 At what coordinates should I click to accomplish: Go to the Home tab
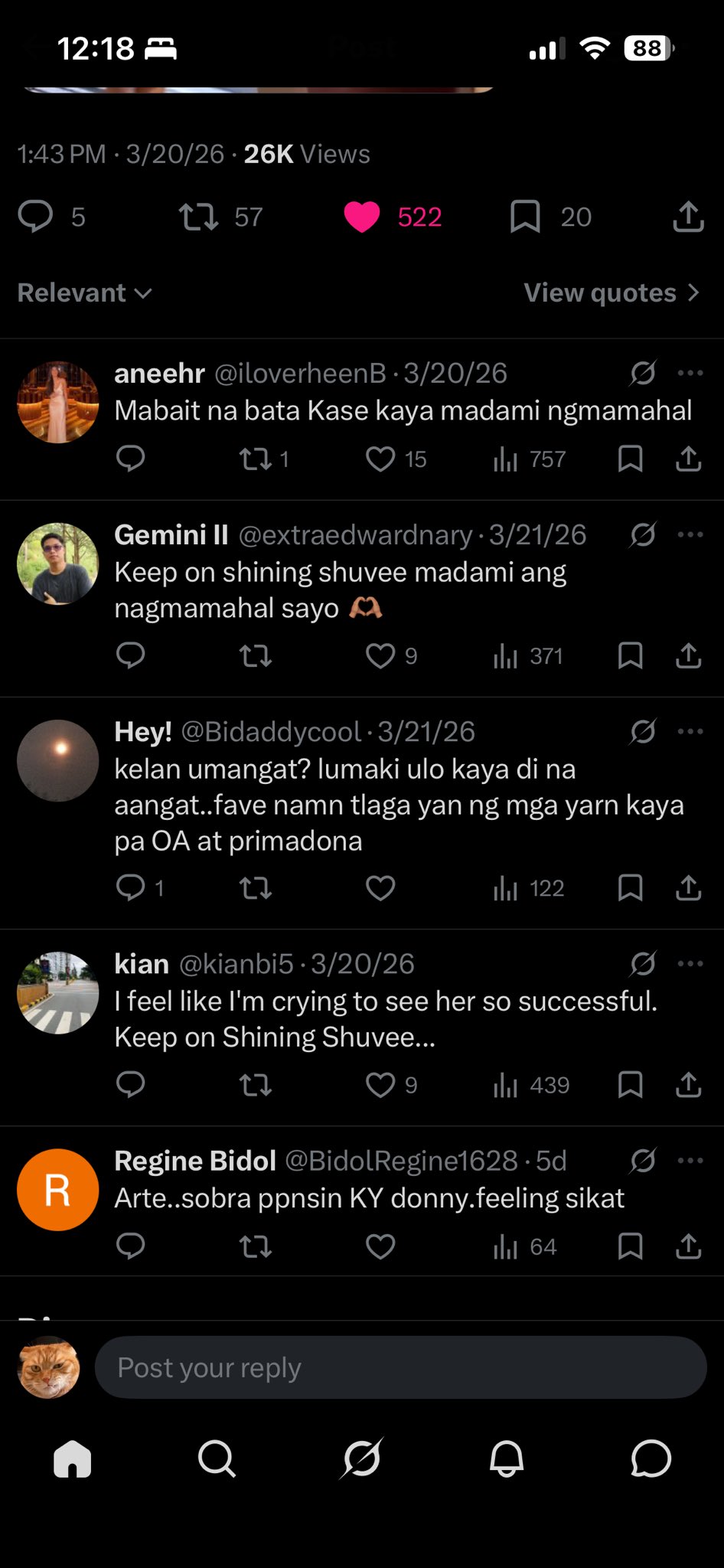(x=73, y=1459)
